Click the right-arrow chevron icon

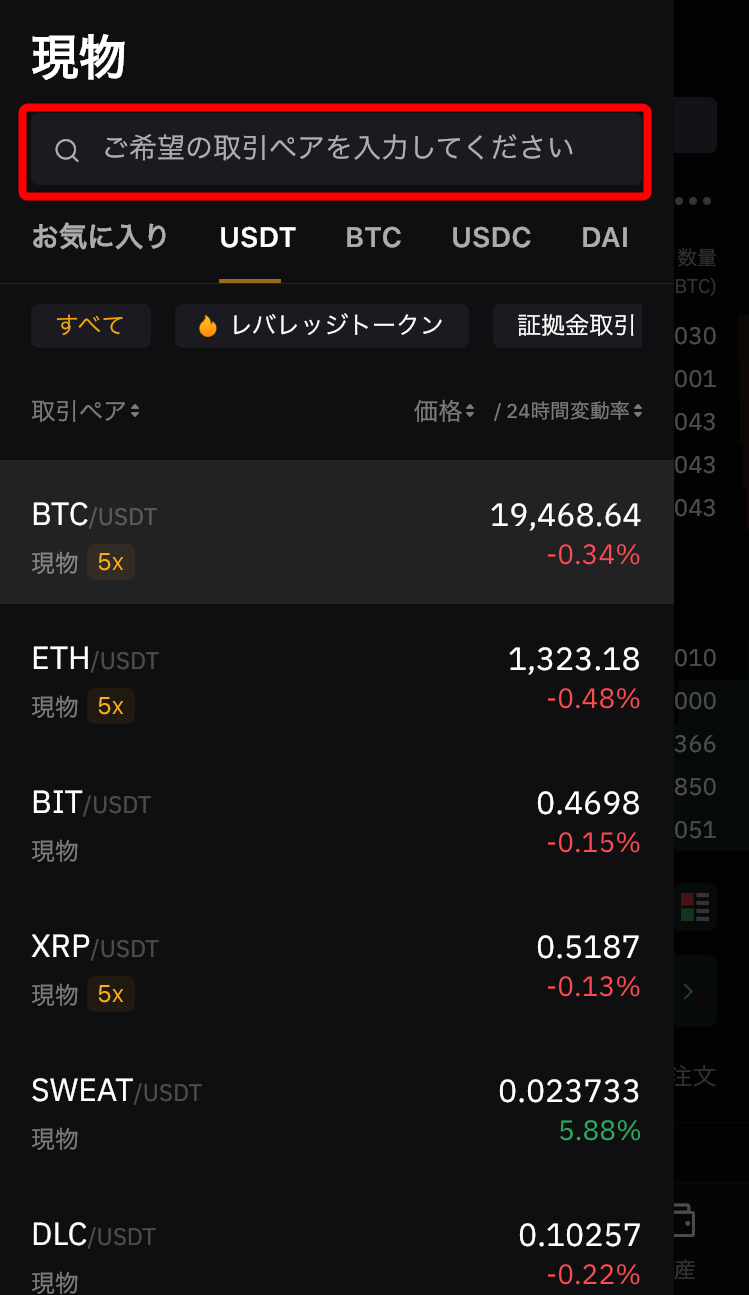(x=691, y=991)
